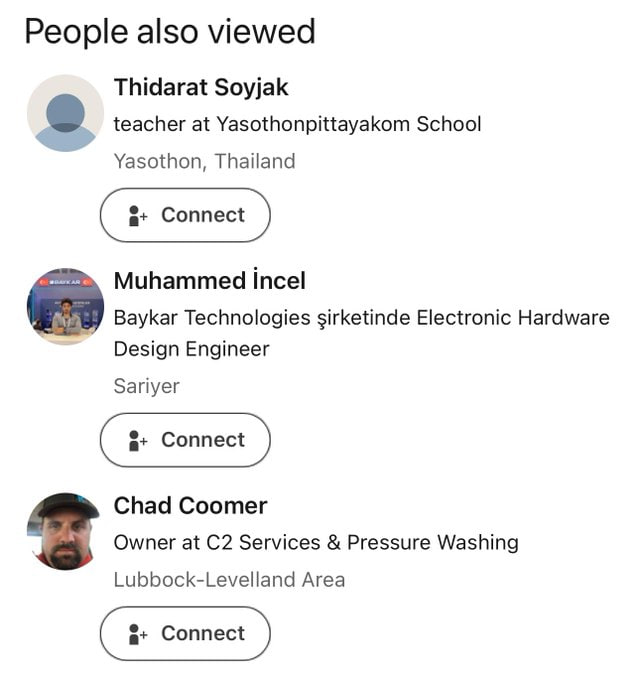
Task: Send connection request to Muhammed İncel
Action: pos(185,440)
